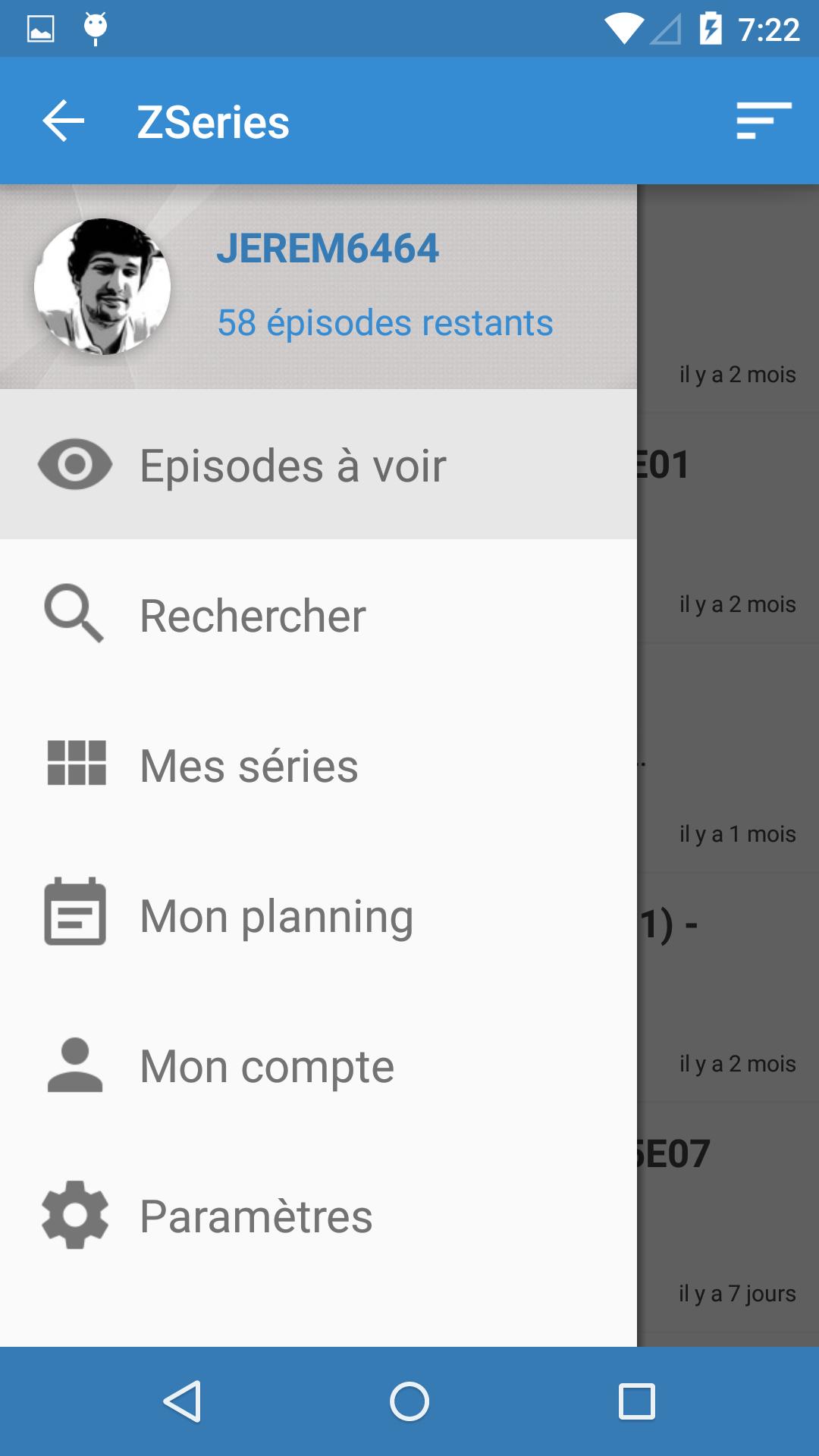
Task: Open the sort filter icon
Action: pos(764,121)
